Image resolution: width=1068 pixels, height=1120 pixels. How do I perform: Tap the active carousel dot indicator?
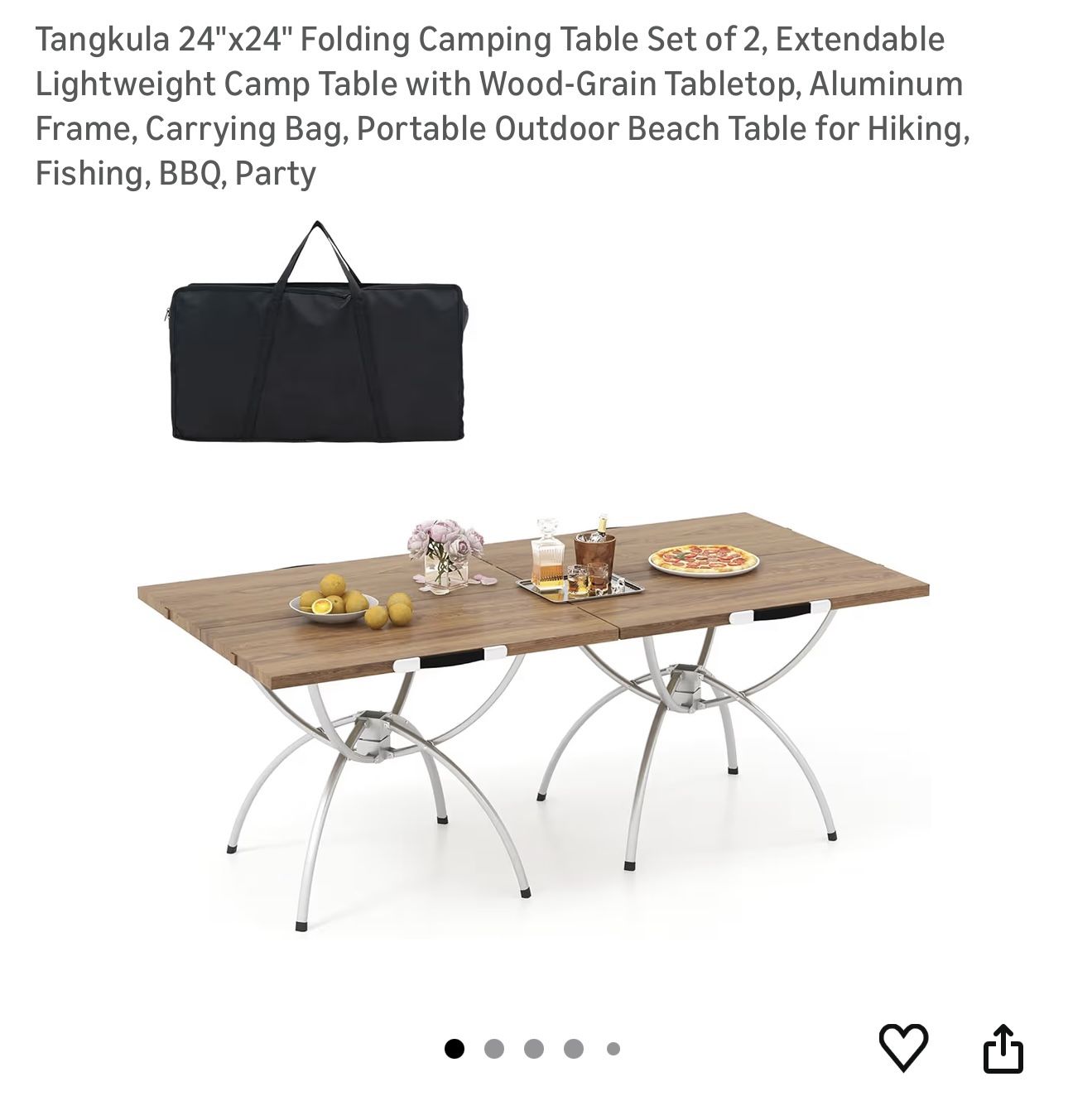point(456,1047)
